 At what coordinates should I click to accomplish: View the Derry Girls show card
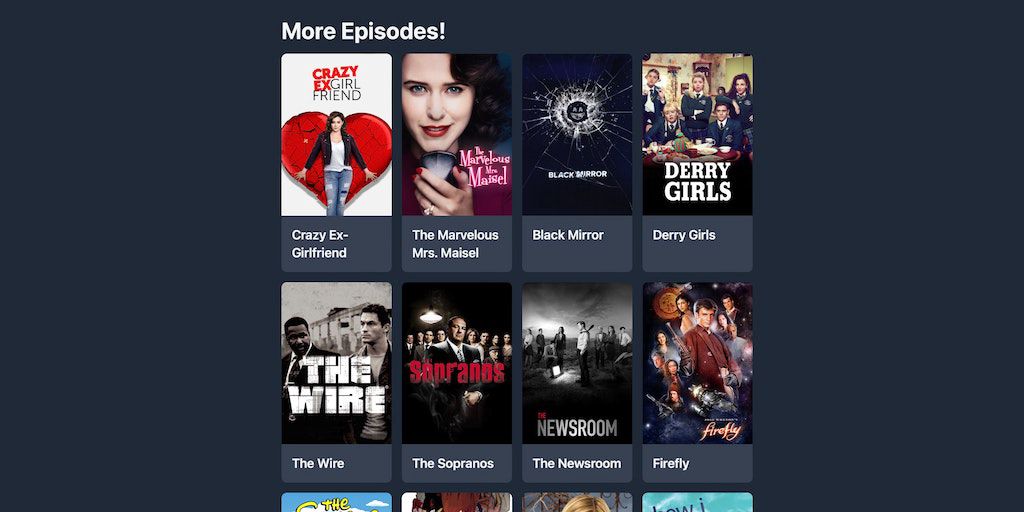pyautogui.click(x=697, y=160)
